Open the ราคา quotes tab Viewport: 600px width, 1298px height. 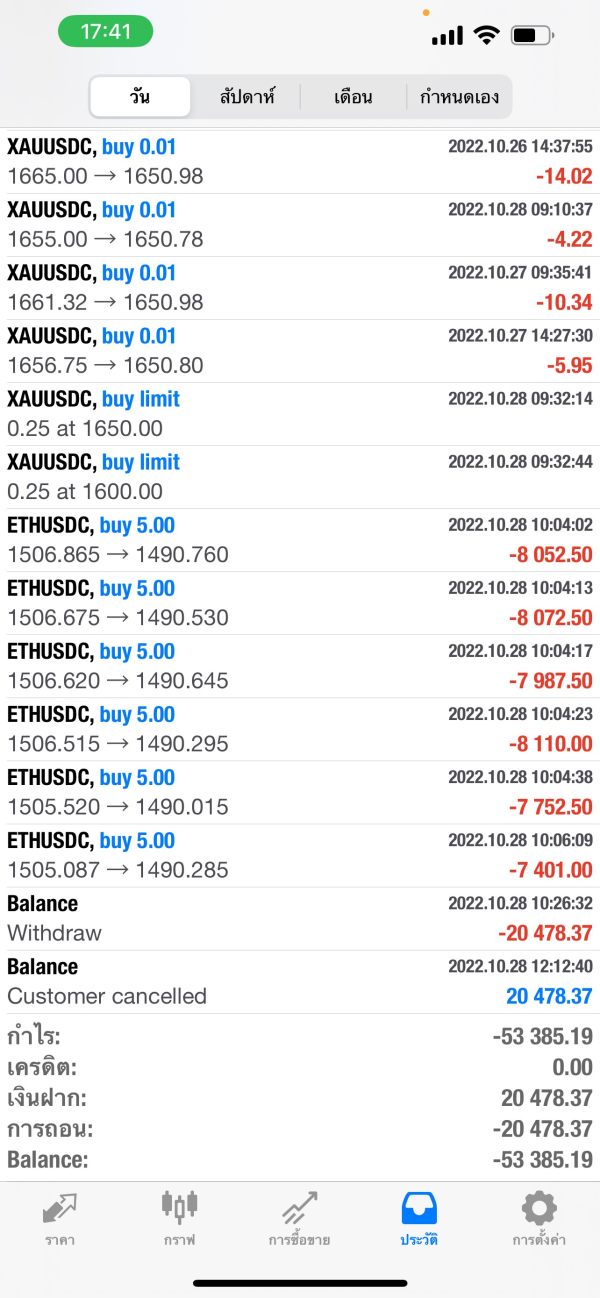click(x=60, y=1219)
